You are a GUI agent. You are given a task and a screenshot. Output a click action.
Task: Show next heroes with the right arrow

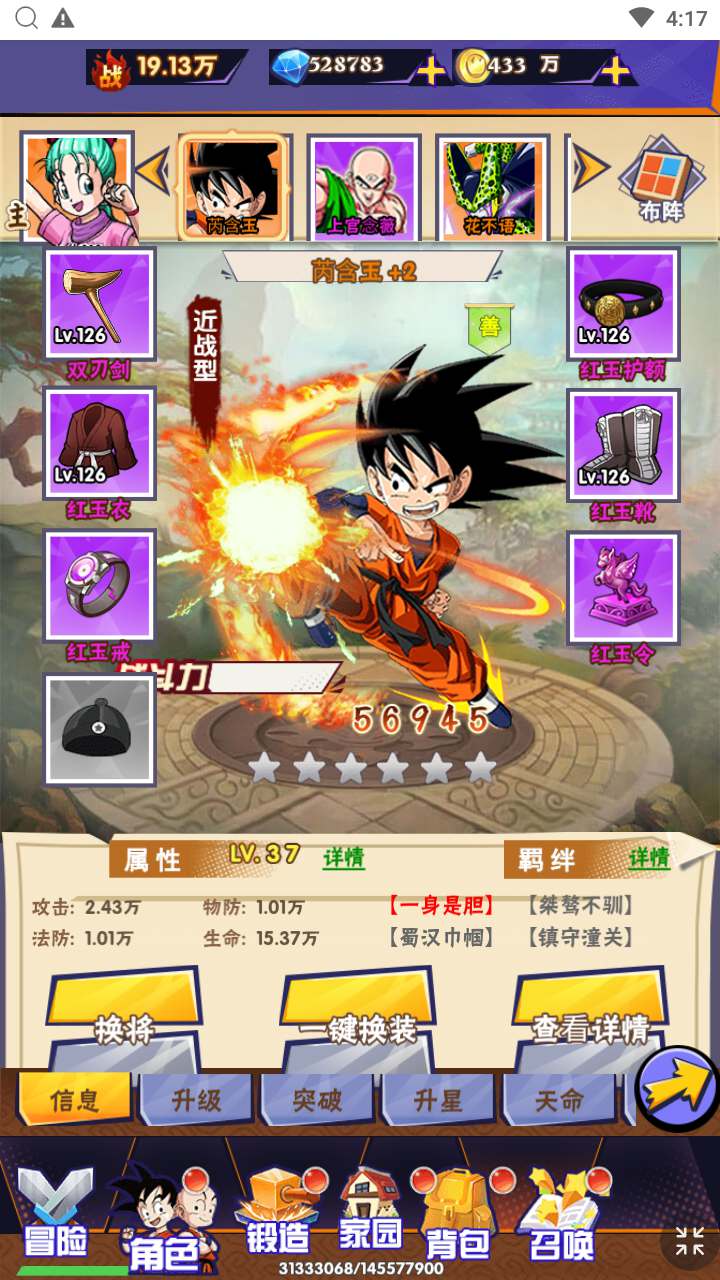click(x=590, y=170)
